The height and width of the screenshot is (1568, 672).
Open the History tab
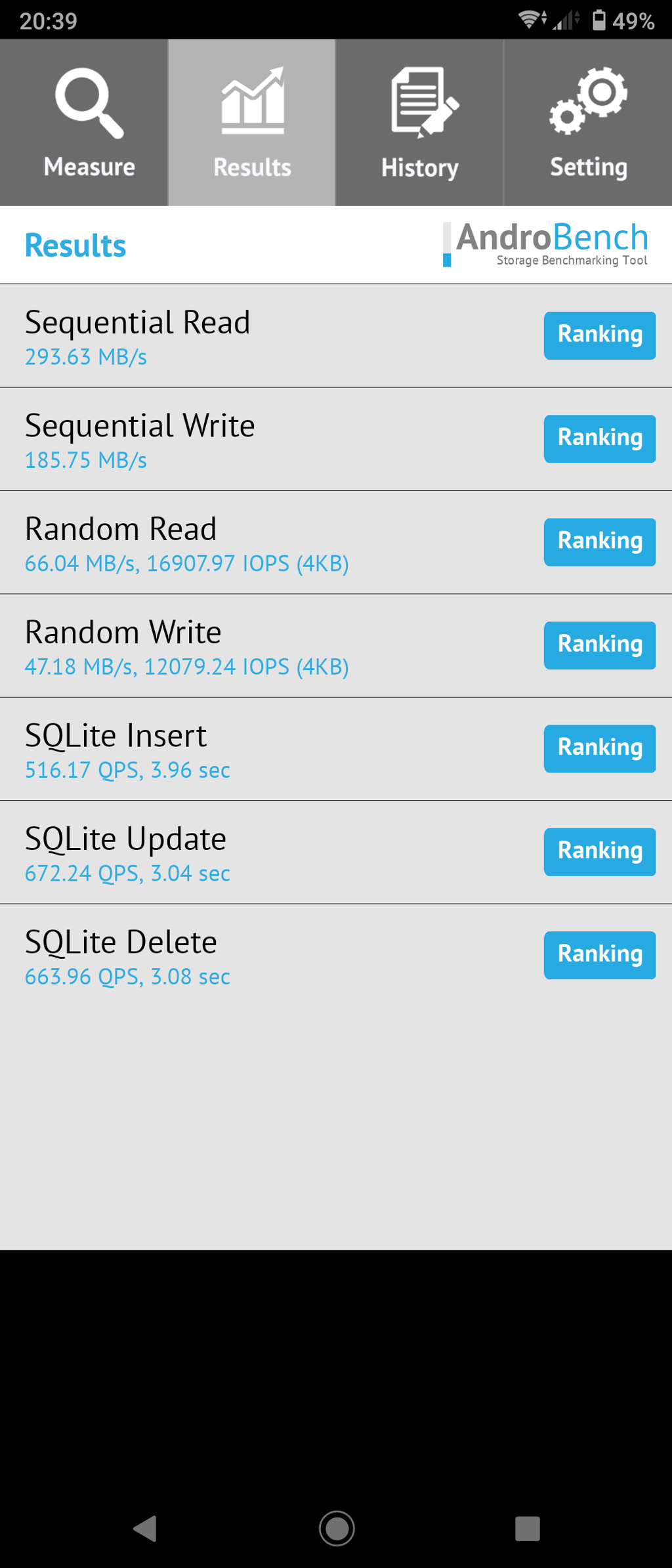click(420, 123)
